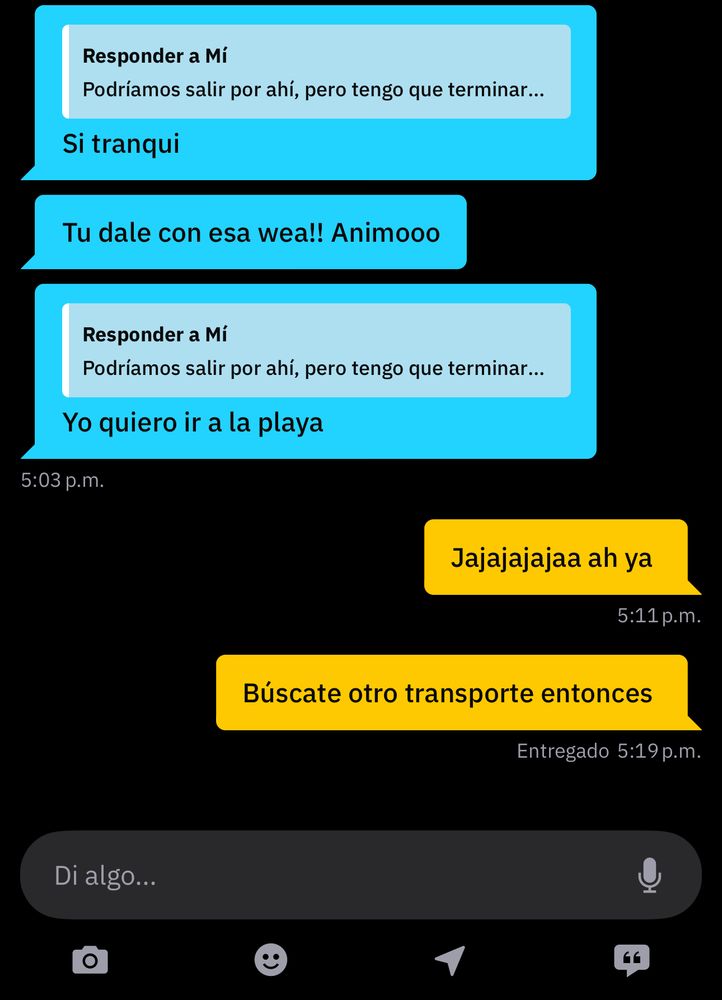This screenshot has height=1000, width=722.
Task: Open the saved phrases quote icon
Action: click(631, 961)
